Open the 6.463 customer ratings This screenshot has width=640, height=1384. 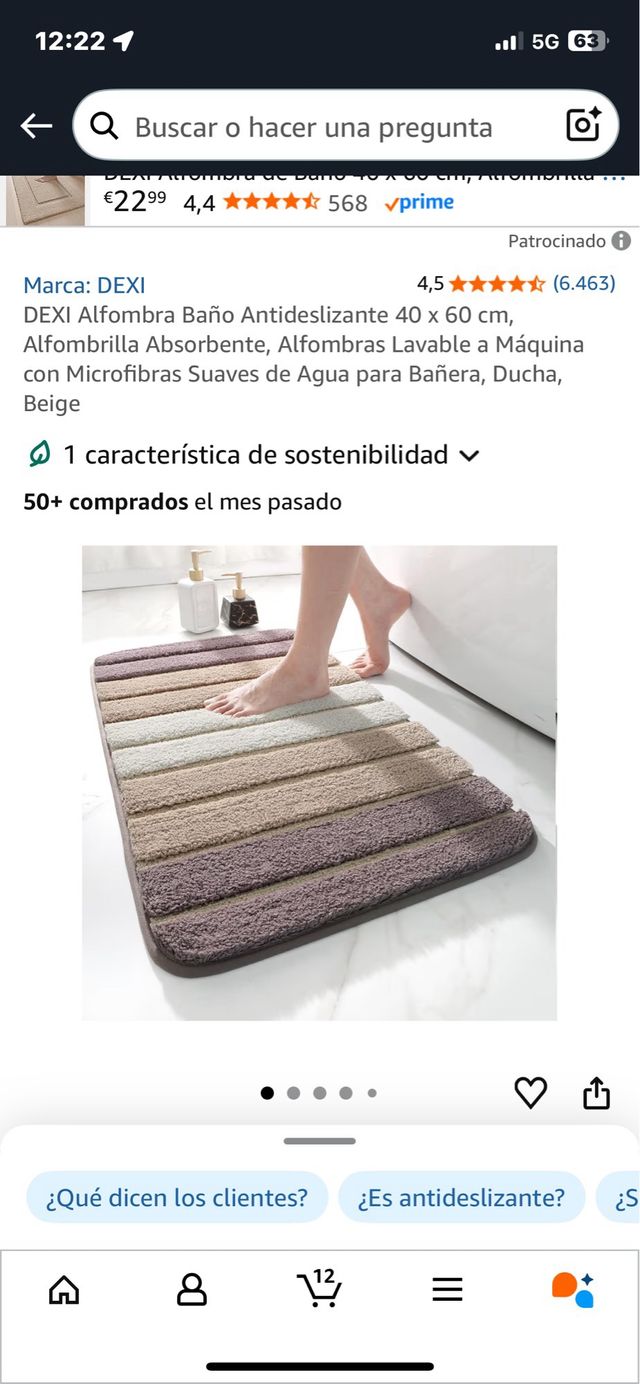583,283
